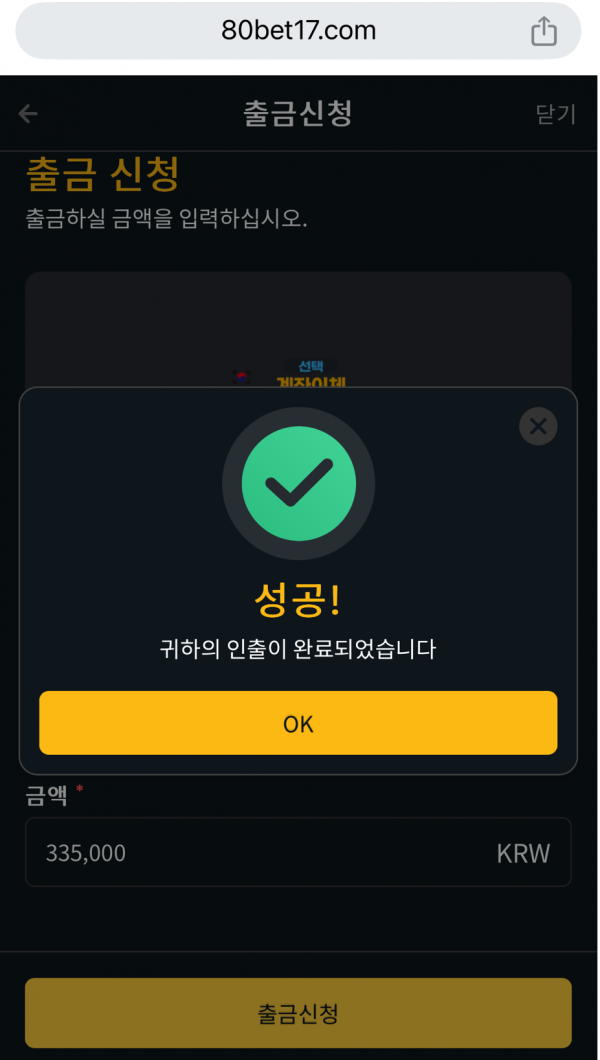Submit with the 출금신청 button
Screen dimensions: 600x1060
(x=298, y=1013)
